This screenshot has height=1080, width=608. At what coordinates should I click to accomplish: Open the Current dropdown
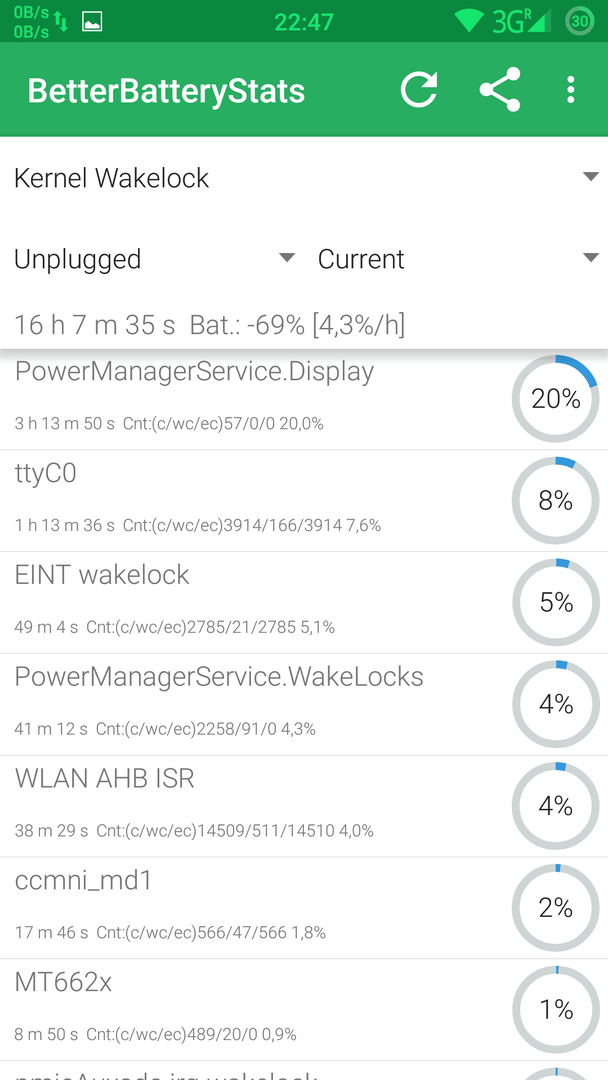pyautogui.click(x=456, y=259)
